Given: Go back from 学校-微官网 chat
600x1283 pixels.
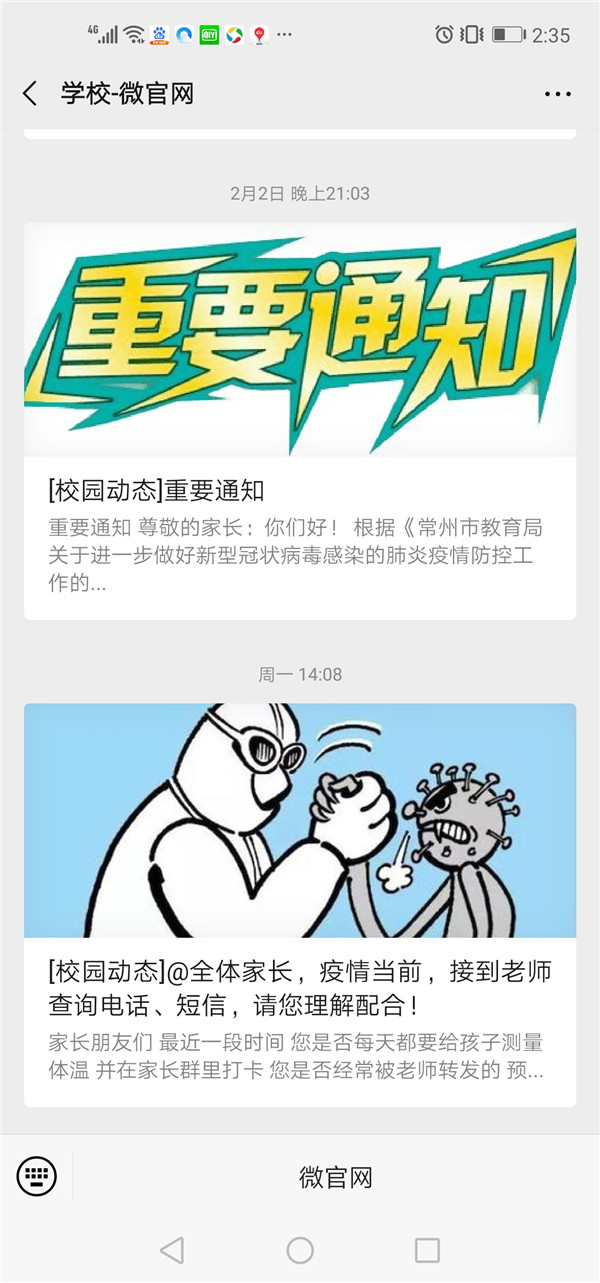Looking at the screenshot, I should [30, 94].
